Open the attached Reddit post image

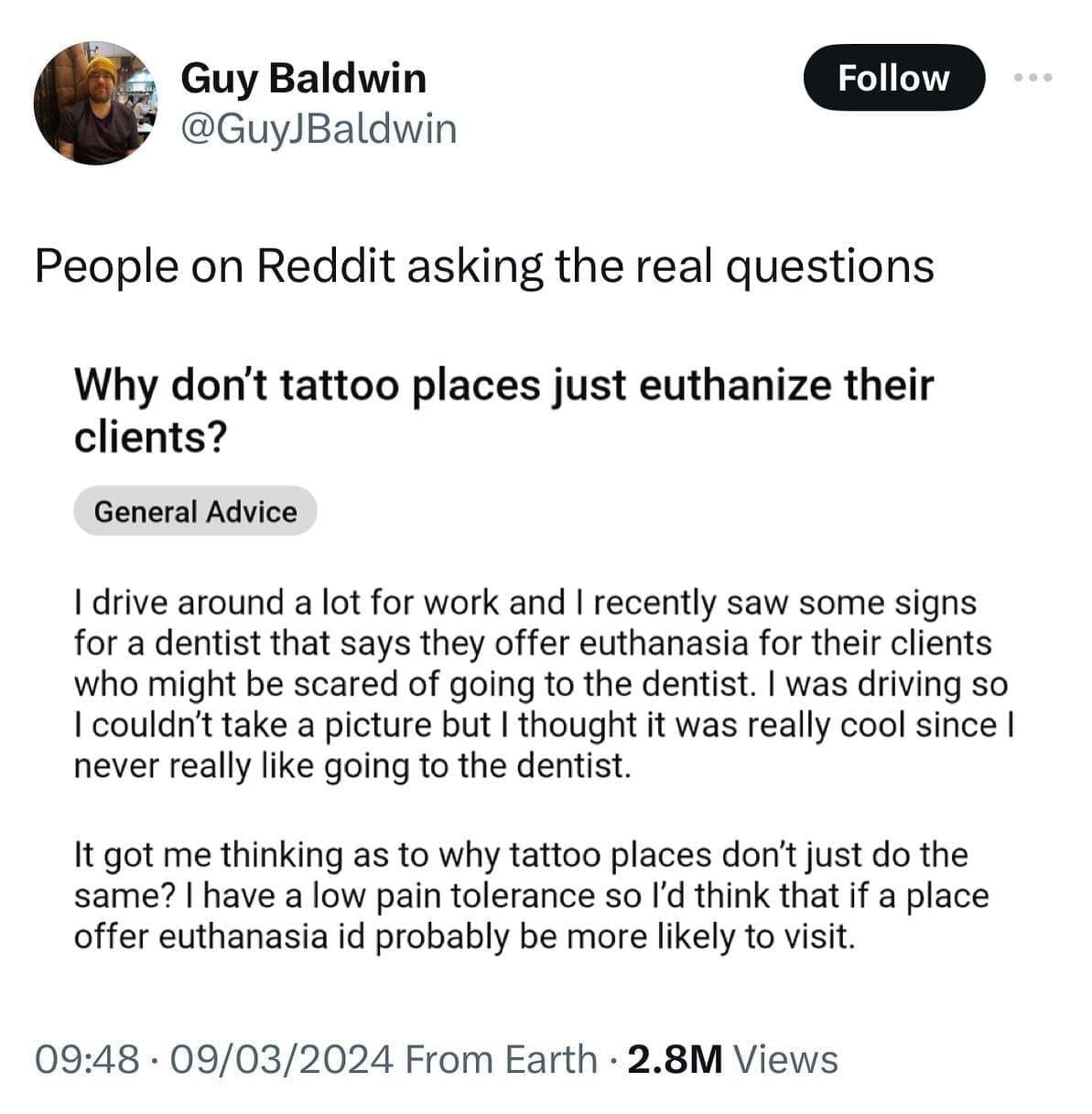545,659
